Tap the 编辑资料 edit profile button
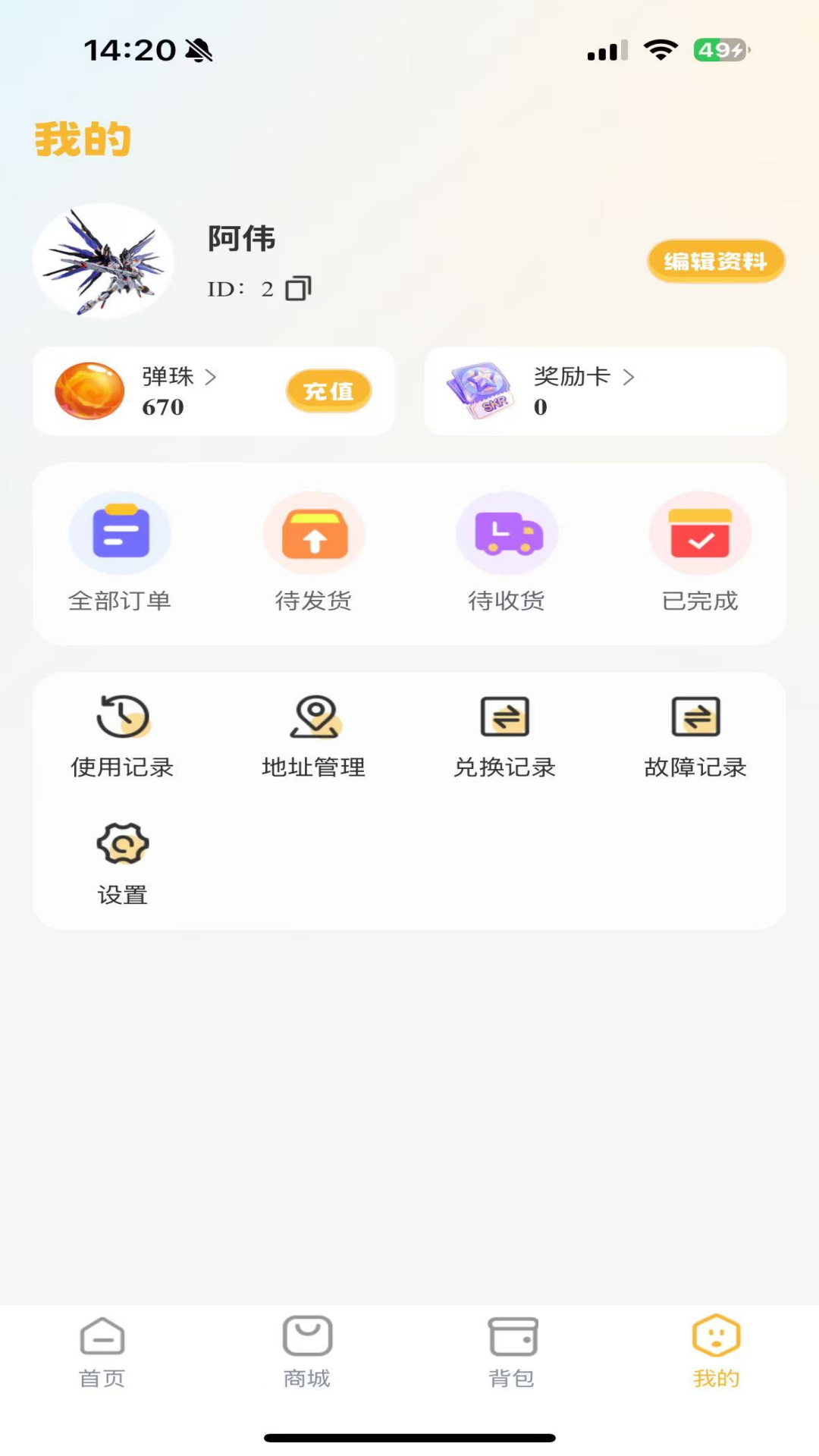819x1456 pixels. tap(714, 261)
